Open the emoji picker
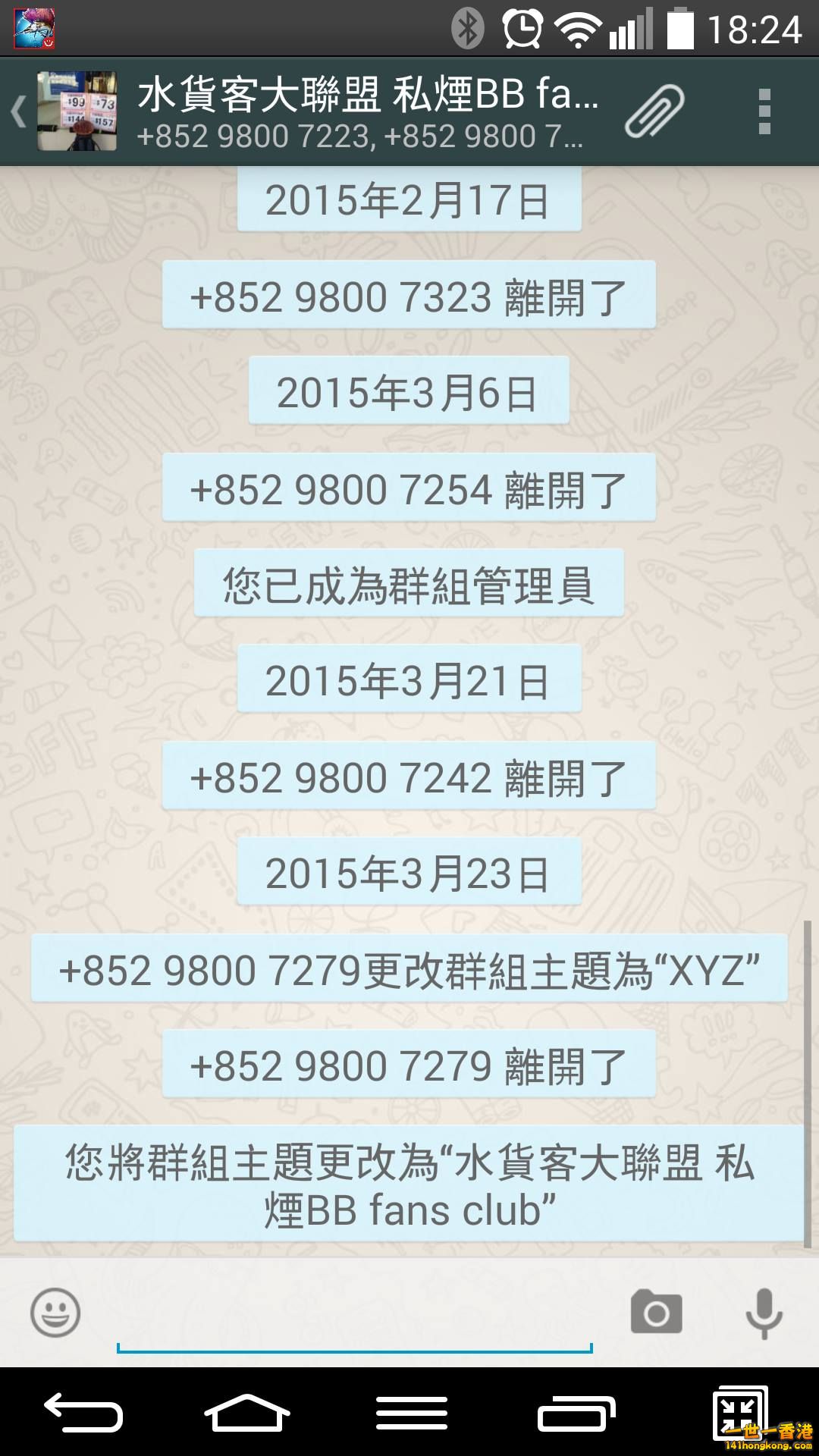The image size is (819, 1456). click(x=55, y=1312)
